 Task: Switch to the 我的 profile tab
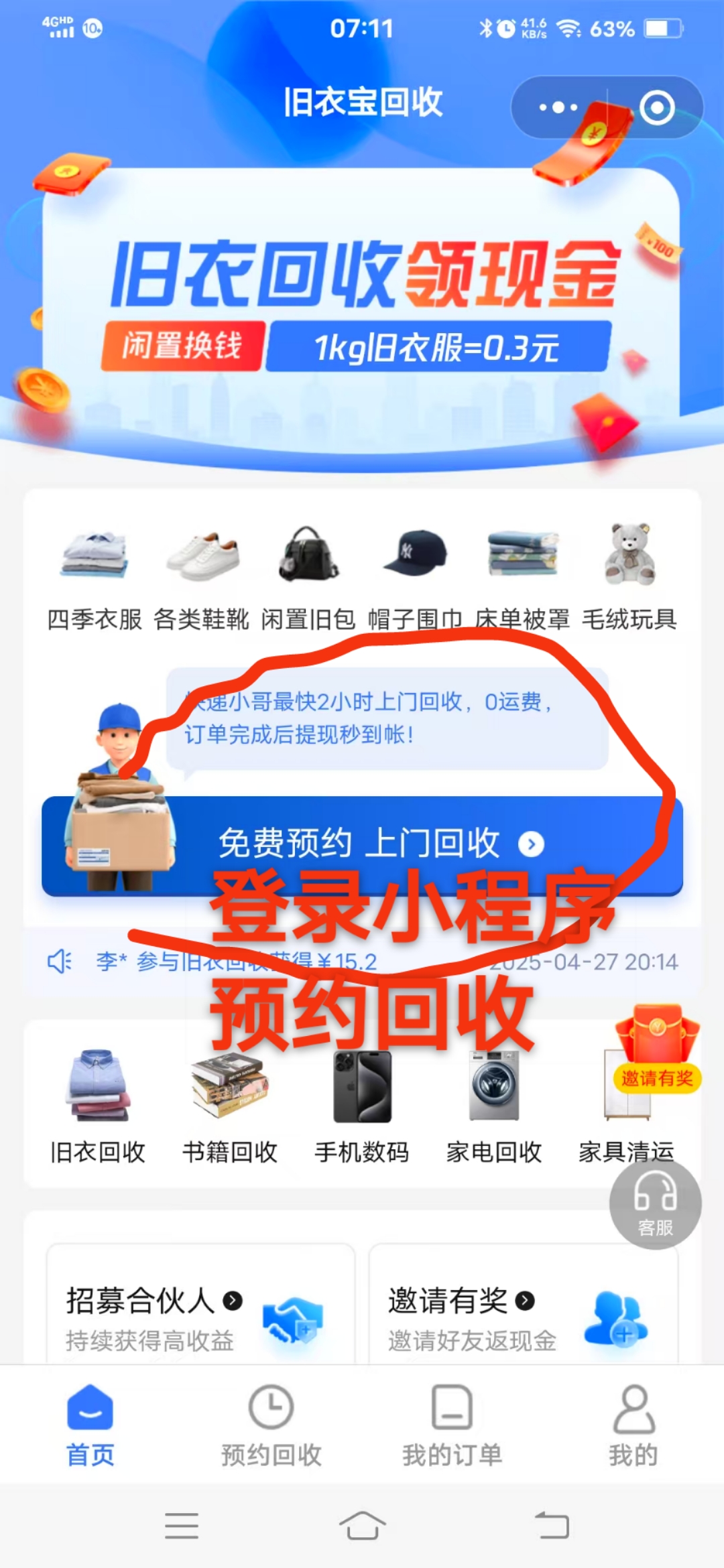point(633,1425)
